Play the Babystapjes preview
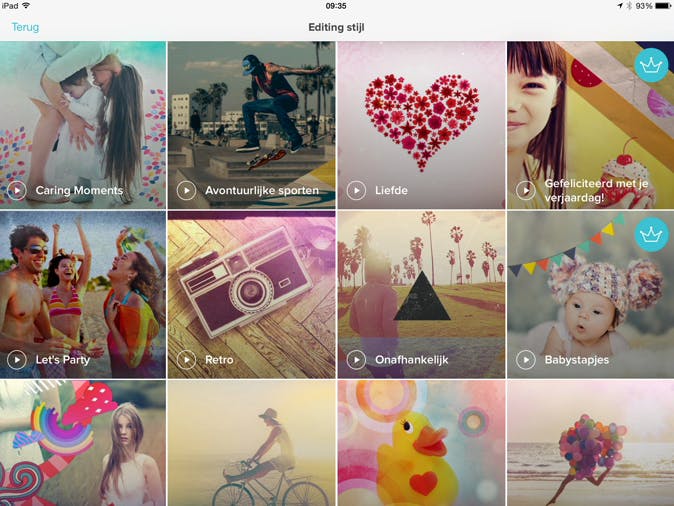This screenshot has width=674, height=506. [x=526, y=359]
